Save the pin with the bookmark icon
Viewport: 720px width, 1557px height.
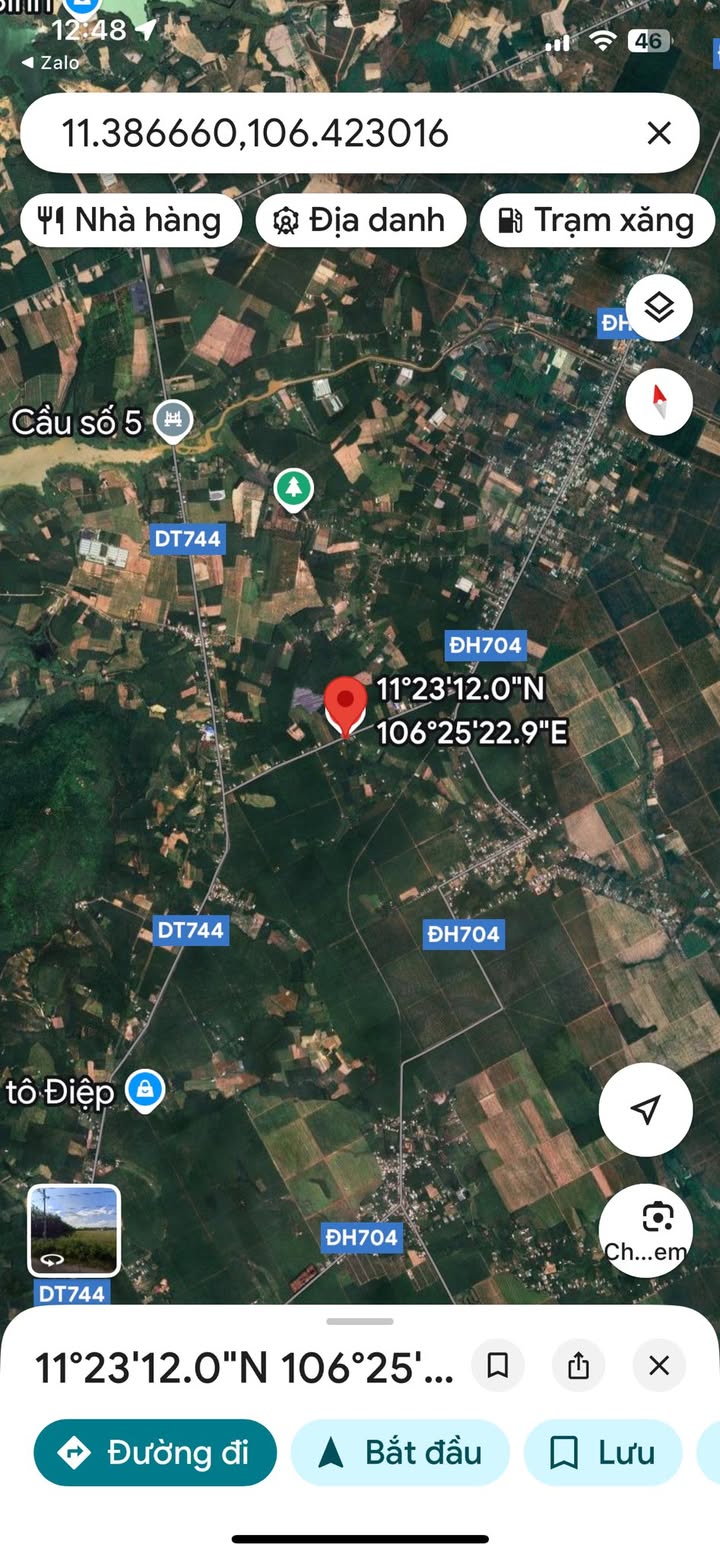pos(497,1366)
